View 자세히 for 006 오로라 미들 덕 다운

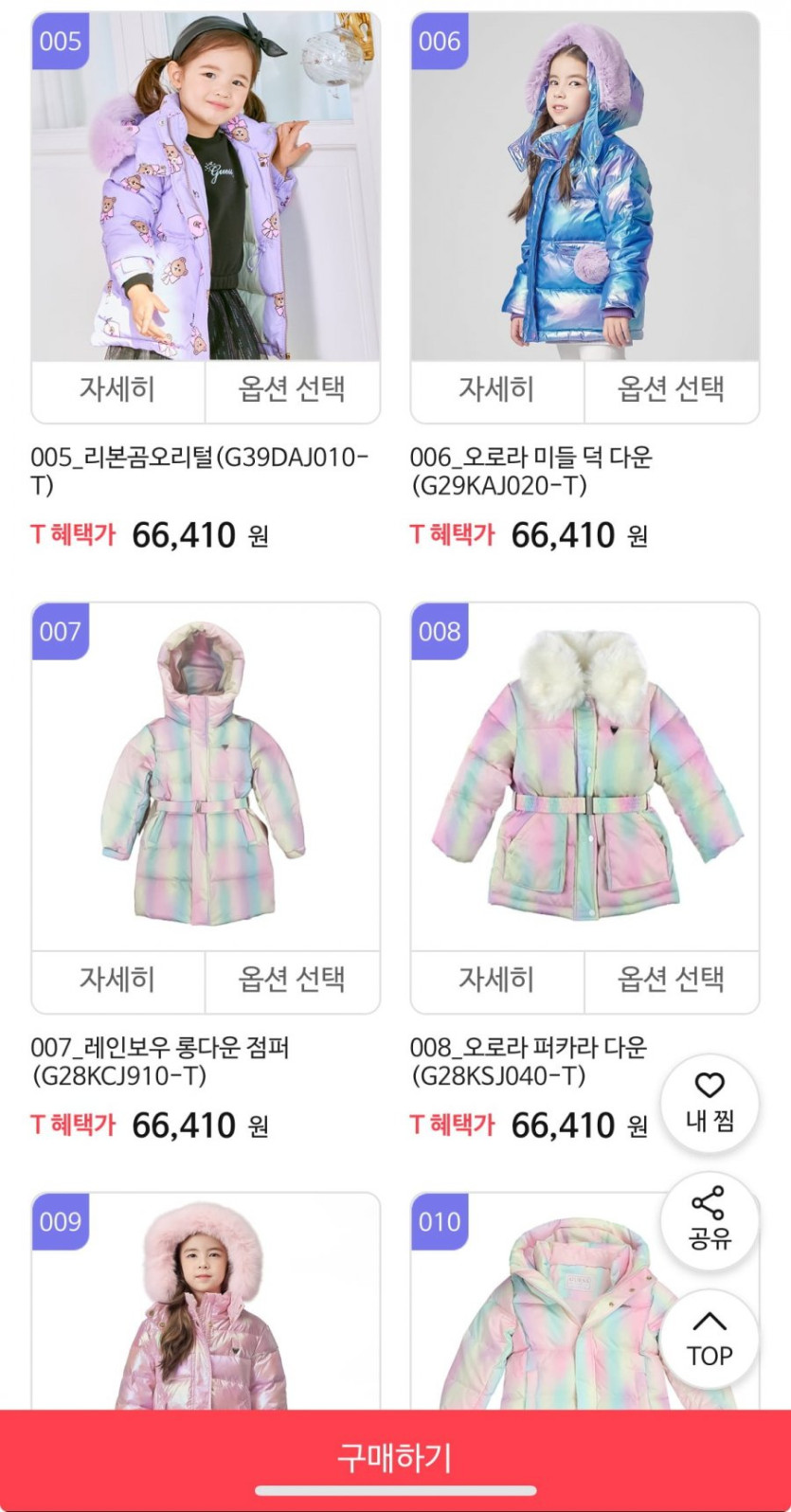(496, 391)
